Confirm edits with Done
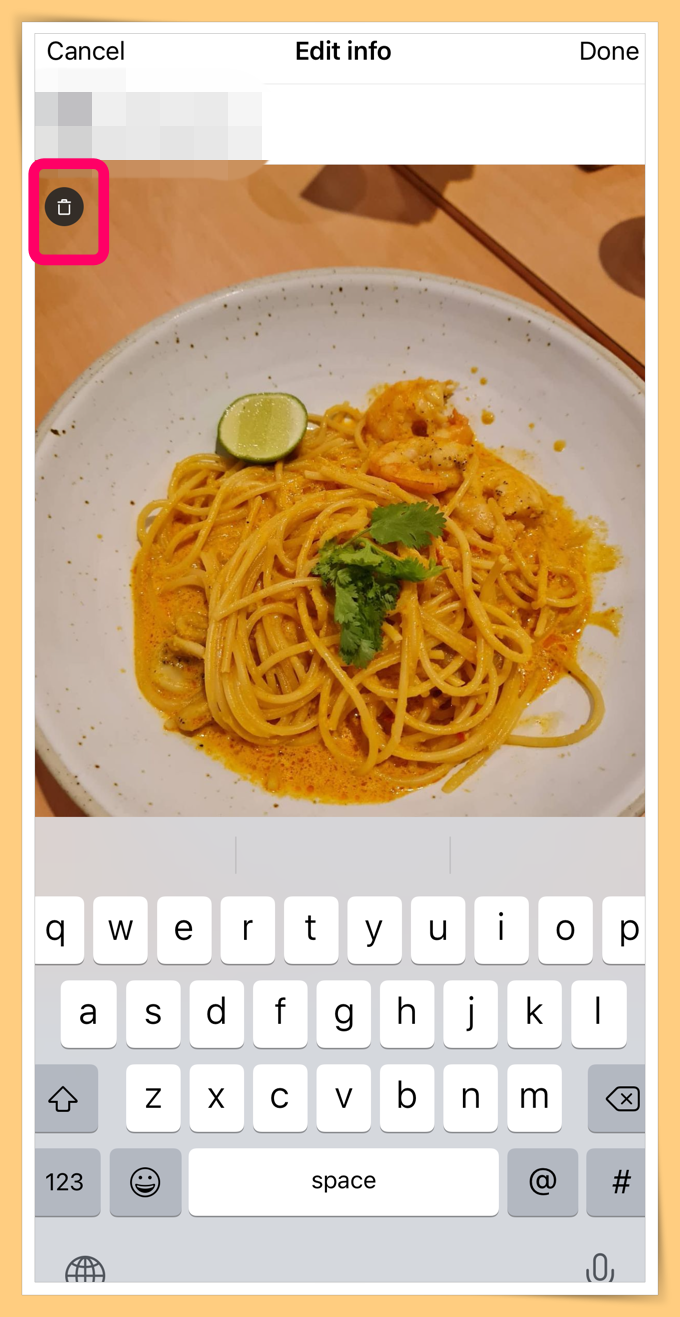Screen dimensions: 680x1317 click(x=608, y=51)
